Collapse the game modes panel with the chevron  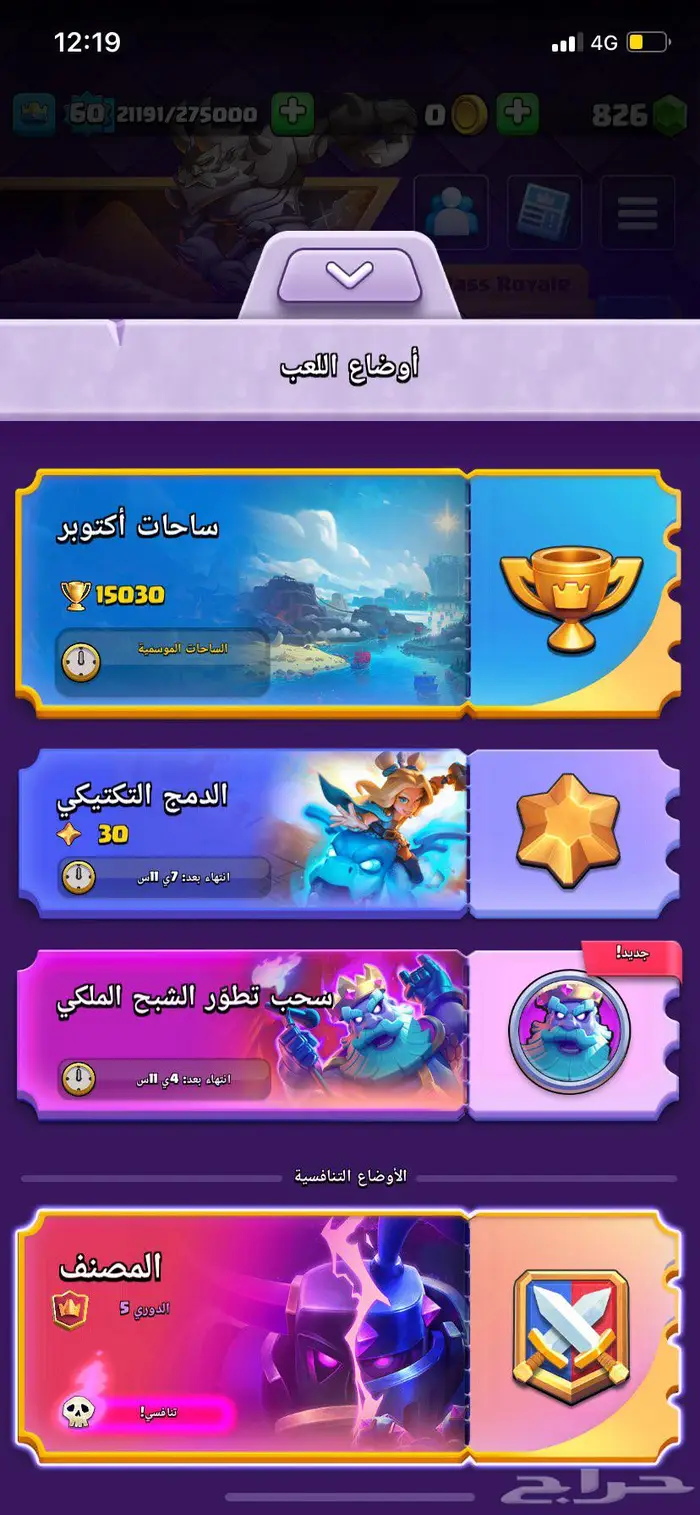[349, 275]
